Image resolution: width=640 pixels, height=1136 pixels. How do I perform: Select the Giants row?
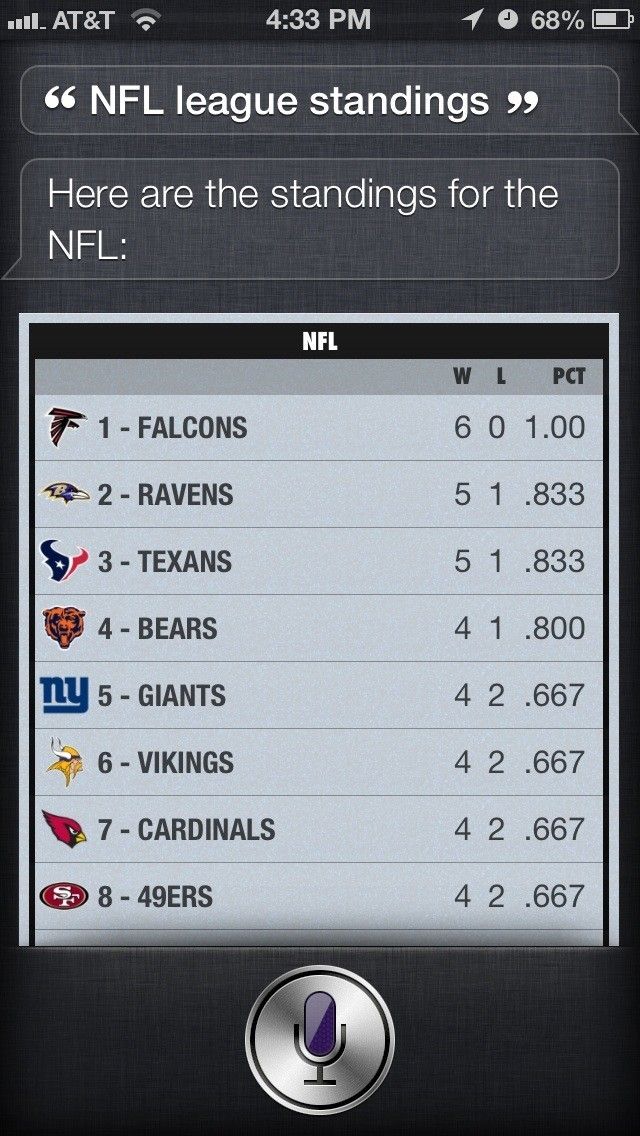320,695
